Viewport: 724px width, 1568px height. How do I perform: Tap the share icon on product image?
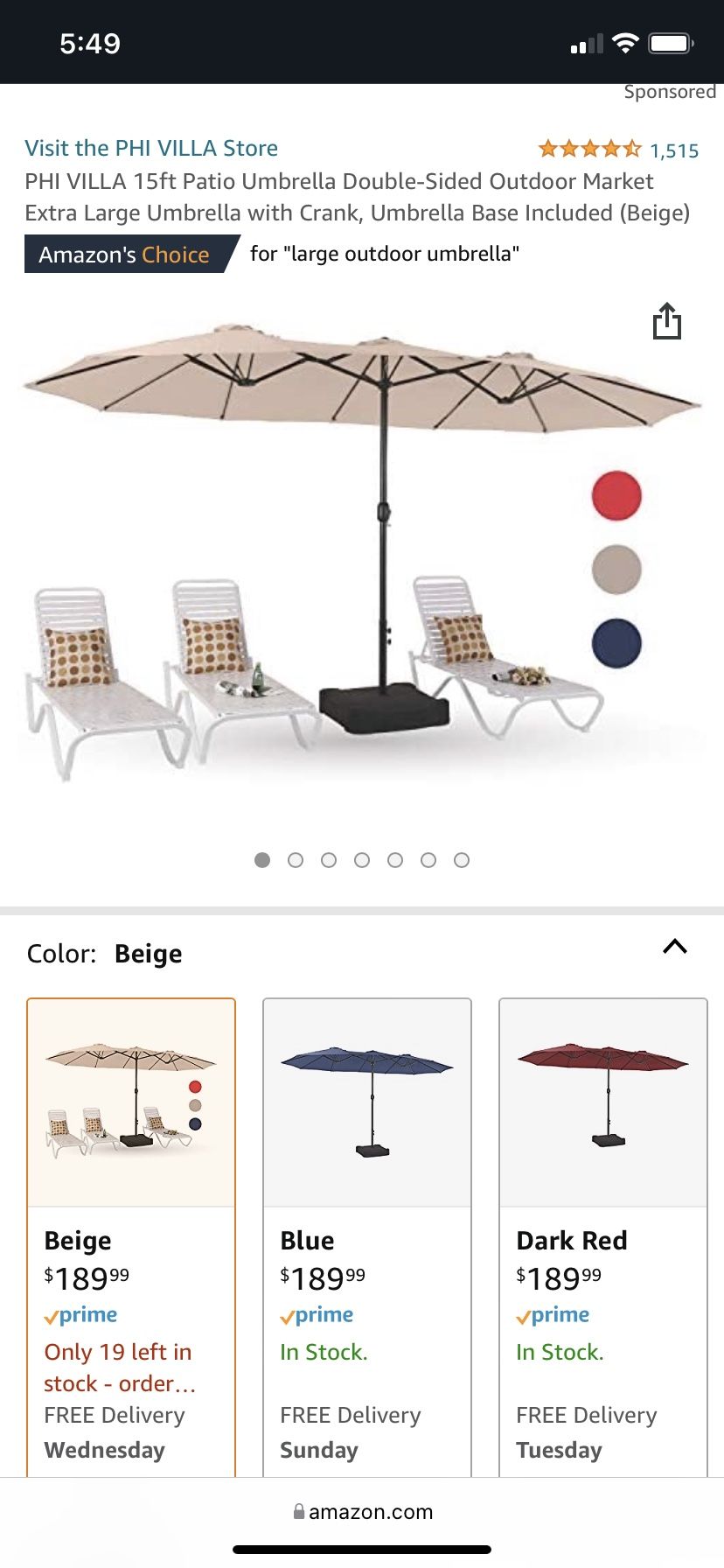[x=667, y=322]
